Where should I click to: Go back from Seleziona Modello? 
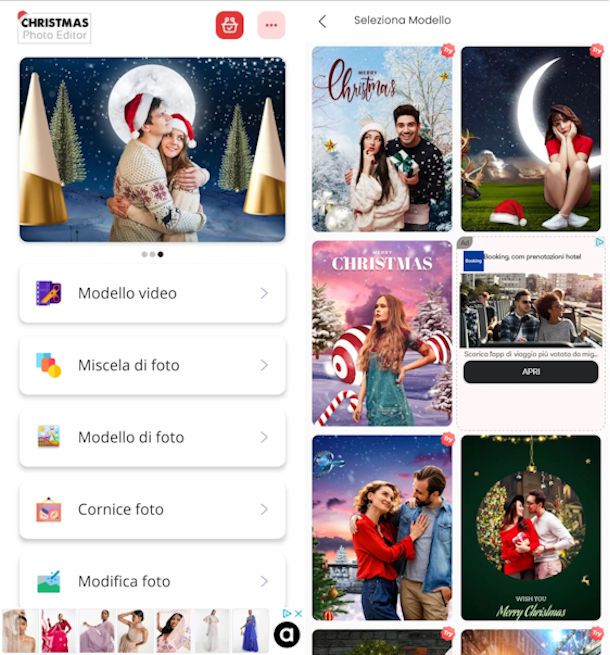(x=322, y=21)
